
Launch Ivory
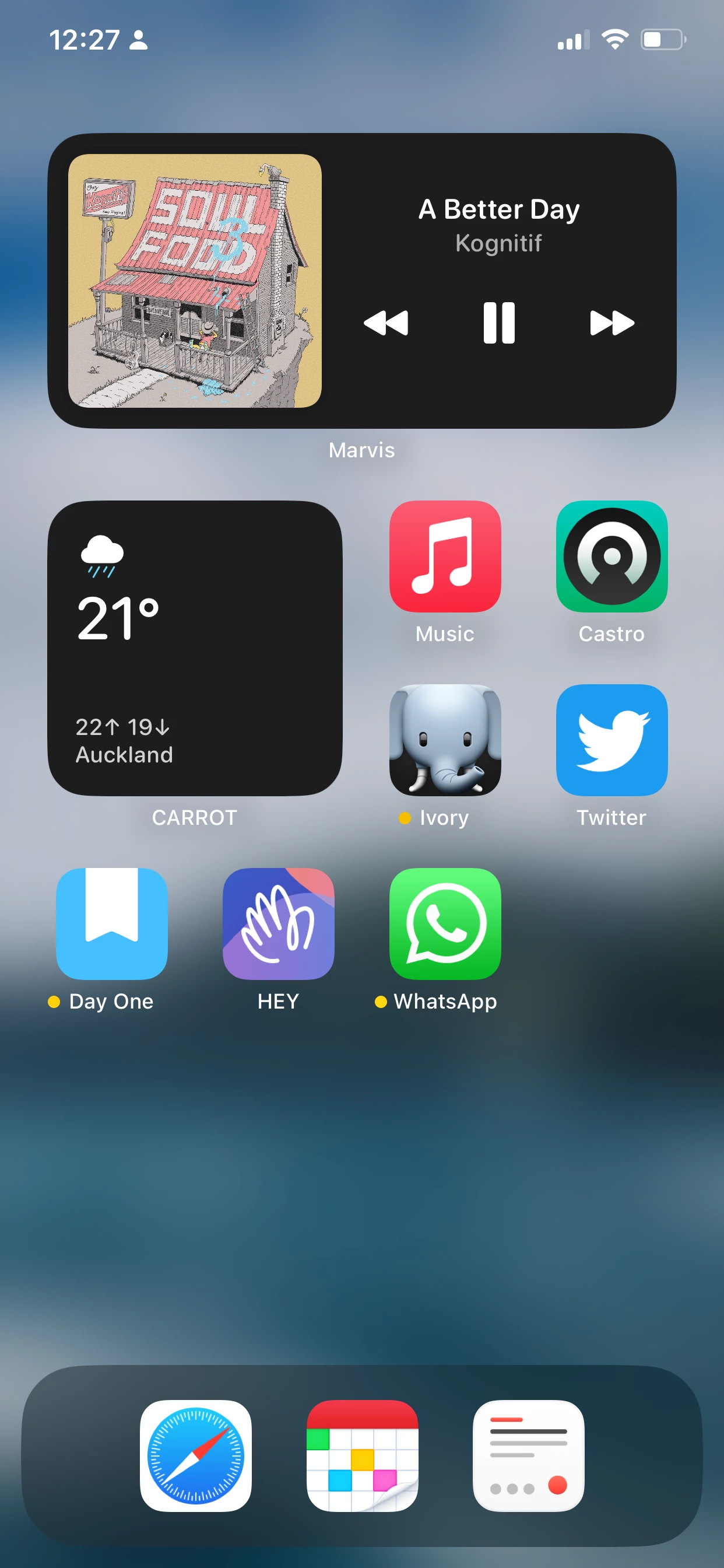click(x=445, y=740)
